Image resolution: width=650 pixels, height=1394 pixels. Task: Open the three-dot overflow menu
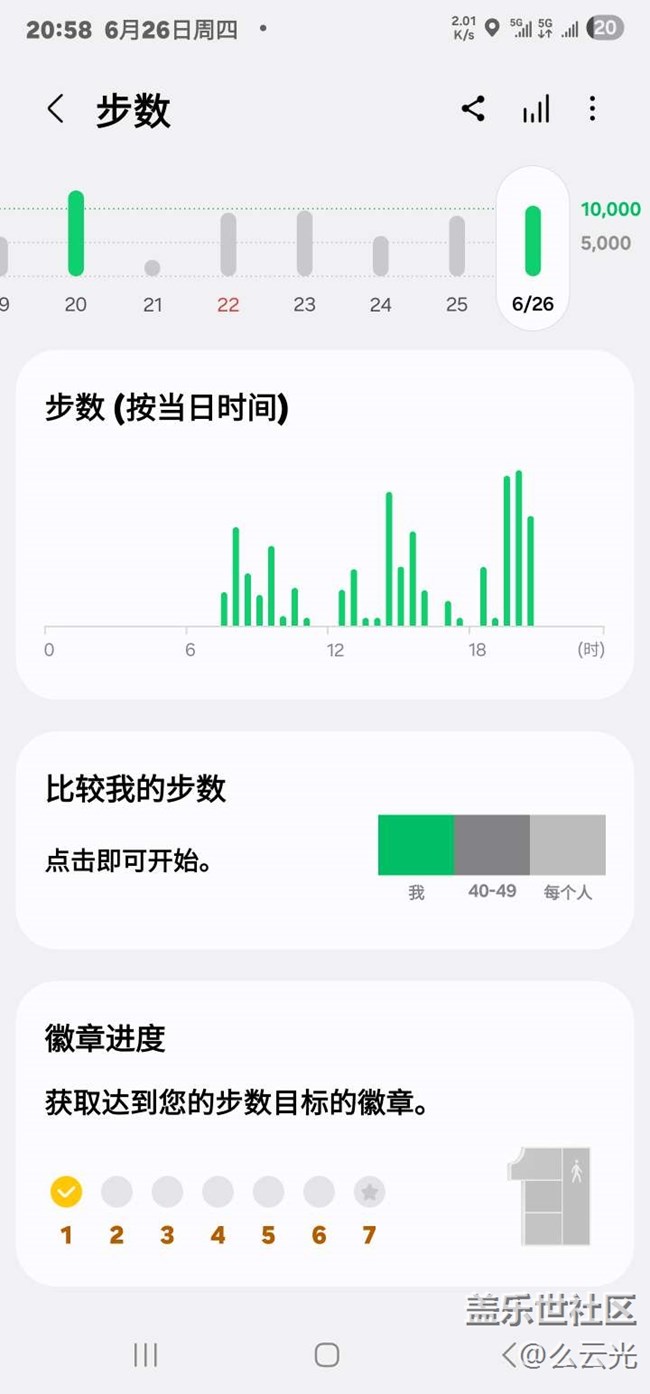pyautogui.click(x=592, y=109)
